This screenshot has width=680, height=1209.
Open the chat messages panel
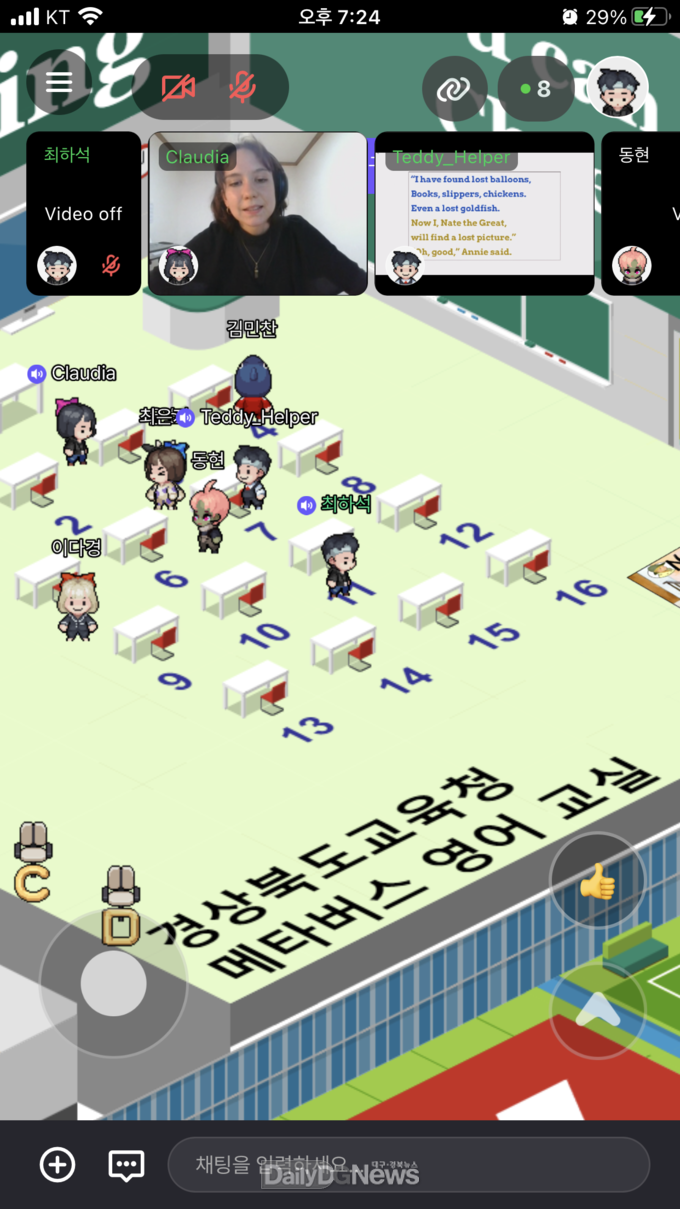click(x=126, y=1164)
